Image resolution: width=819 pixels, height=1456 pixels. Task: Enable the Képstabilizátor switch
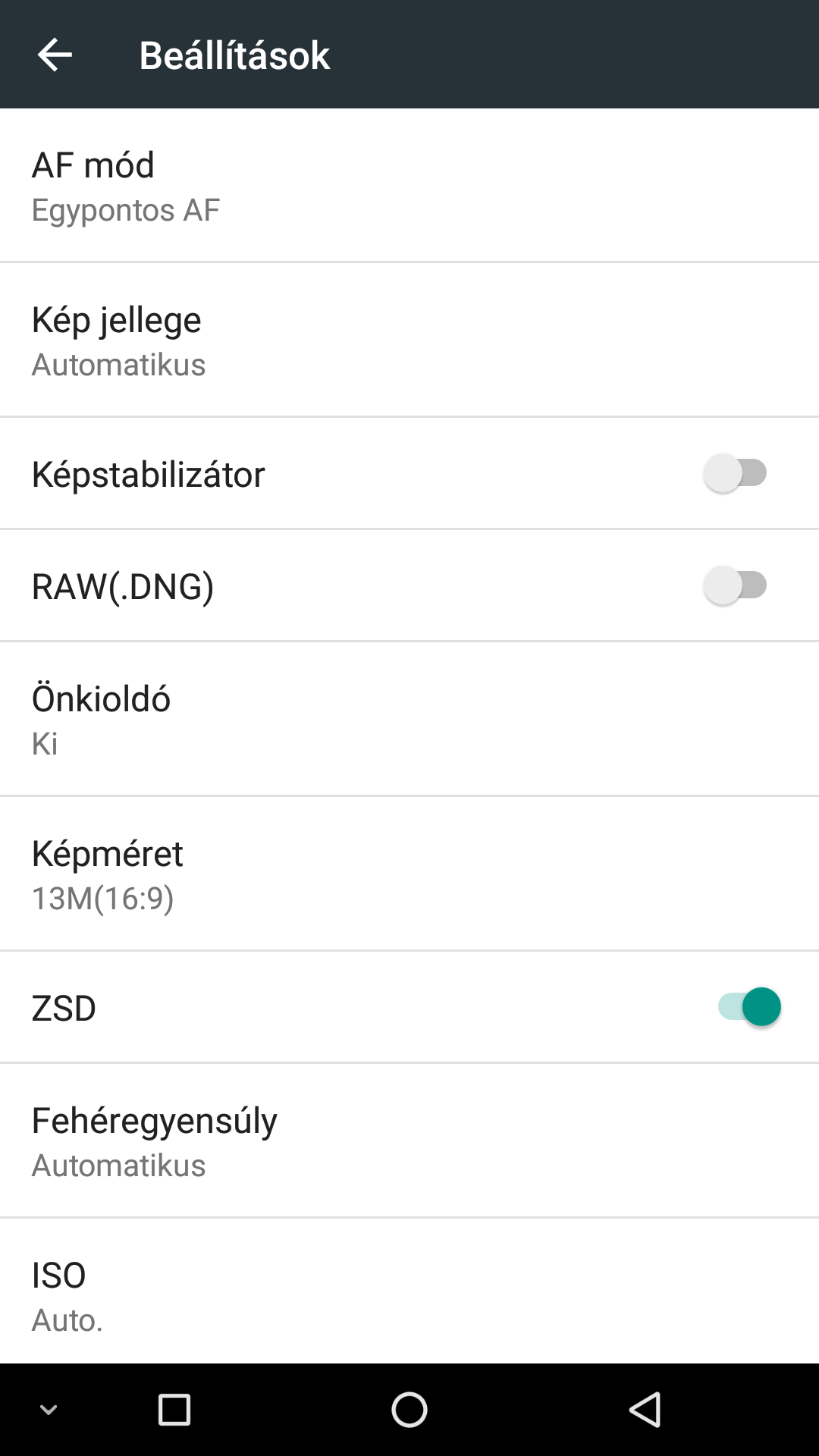(736, 473)
